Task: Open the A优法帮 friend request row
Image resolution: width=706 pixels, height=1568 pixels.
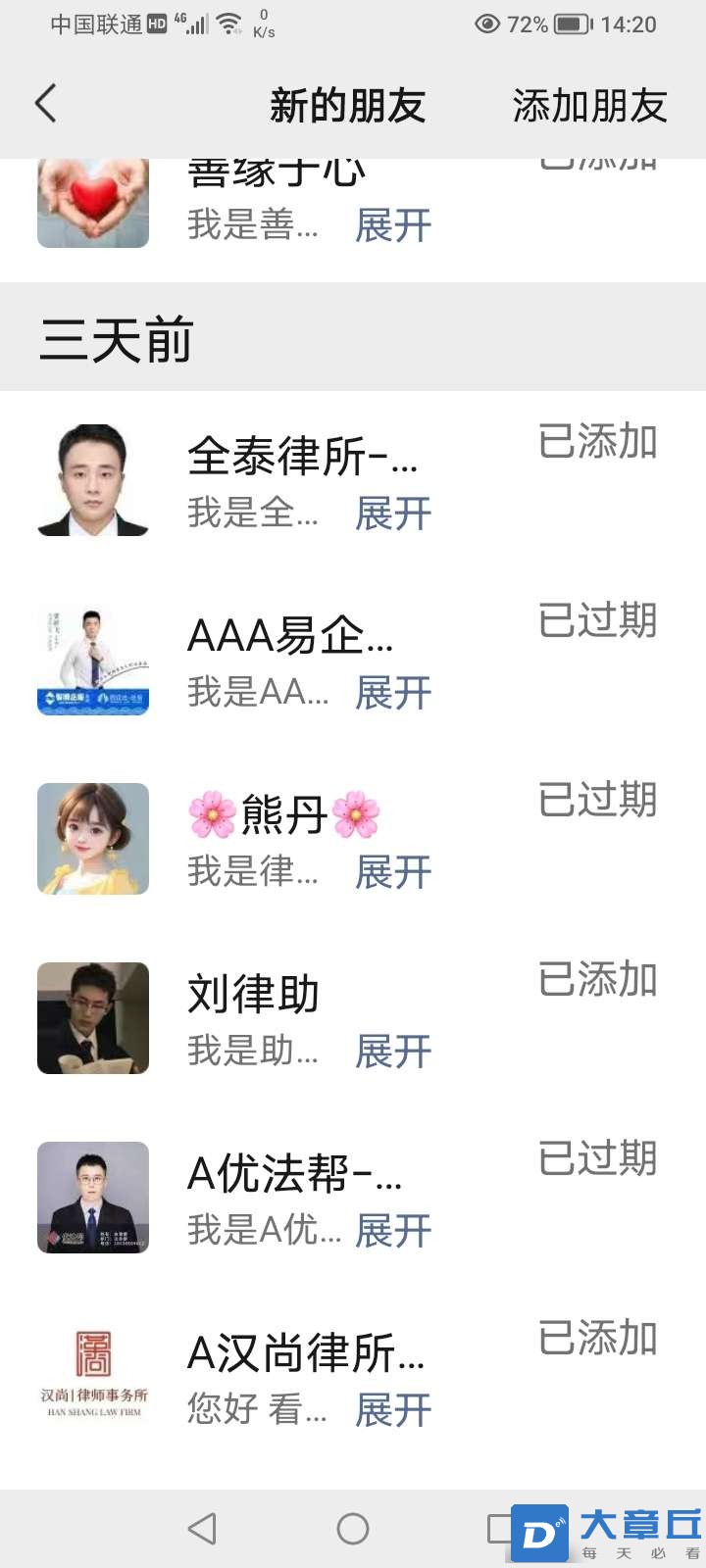Action: pos(294,1174)
